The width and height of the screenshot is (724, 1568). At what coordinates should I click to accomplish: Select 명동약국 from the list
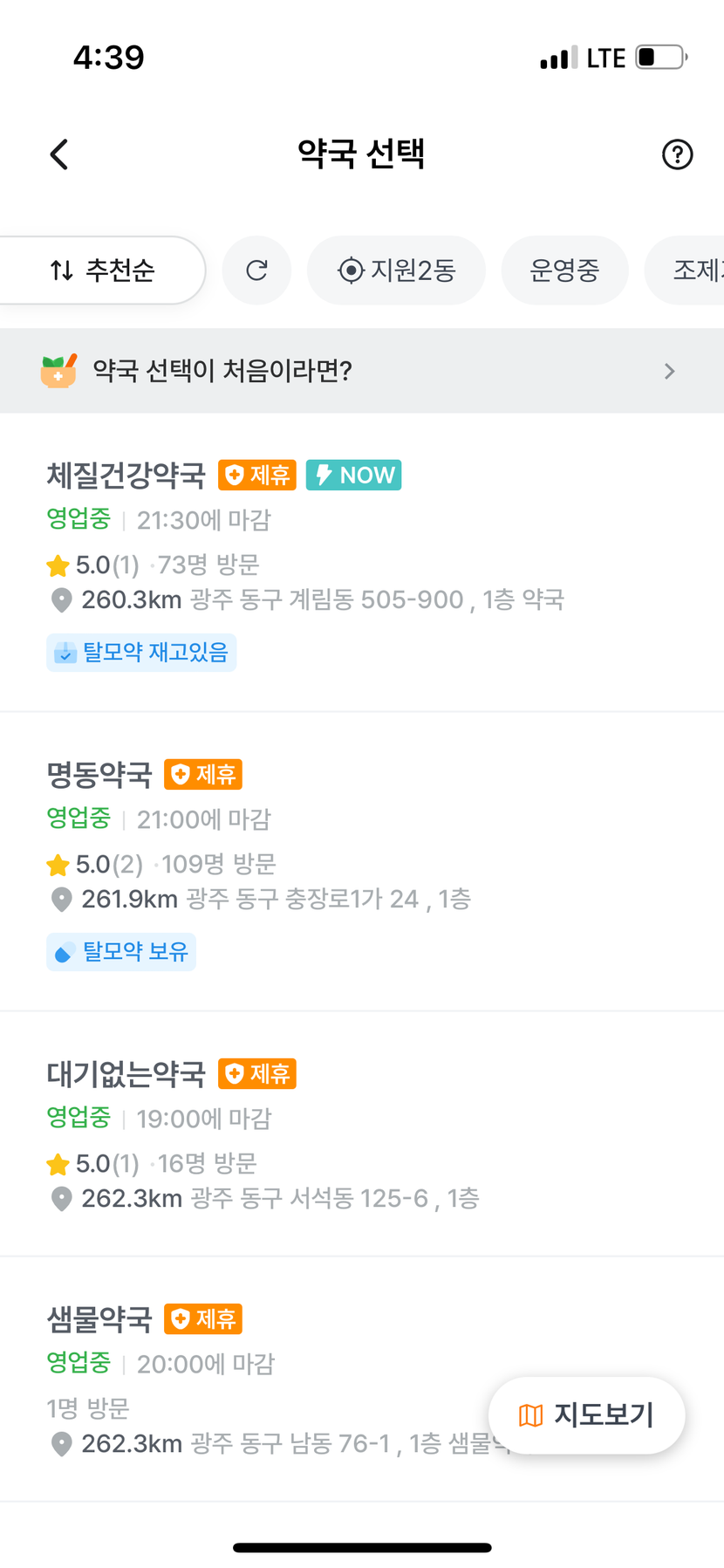(x=362, y=862)
